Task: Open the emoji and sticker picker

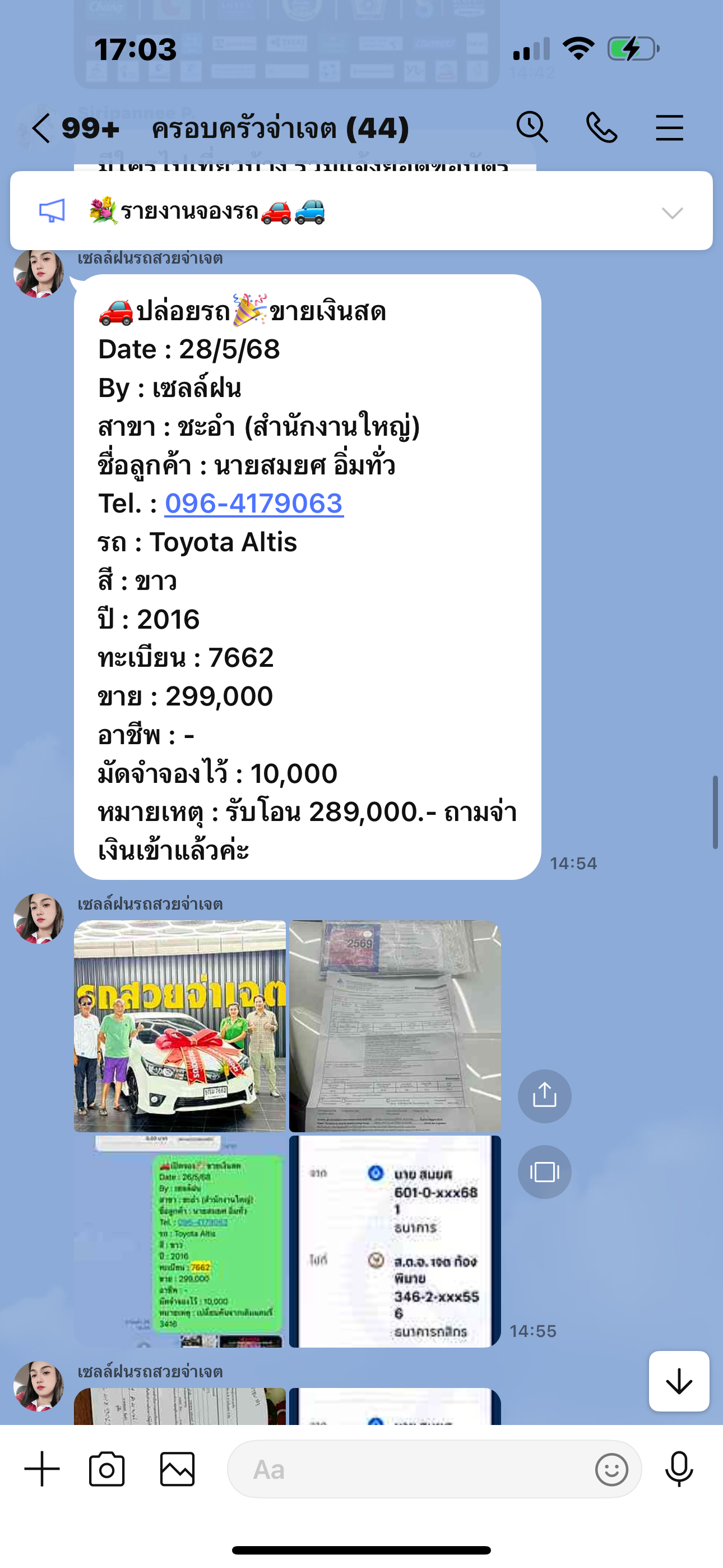Action: pyautogui.click(x=611, y=1469)
